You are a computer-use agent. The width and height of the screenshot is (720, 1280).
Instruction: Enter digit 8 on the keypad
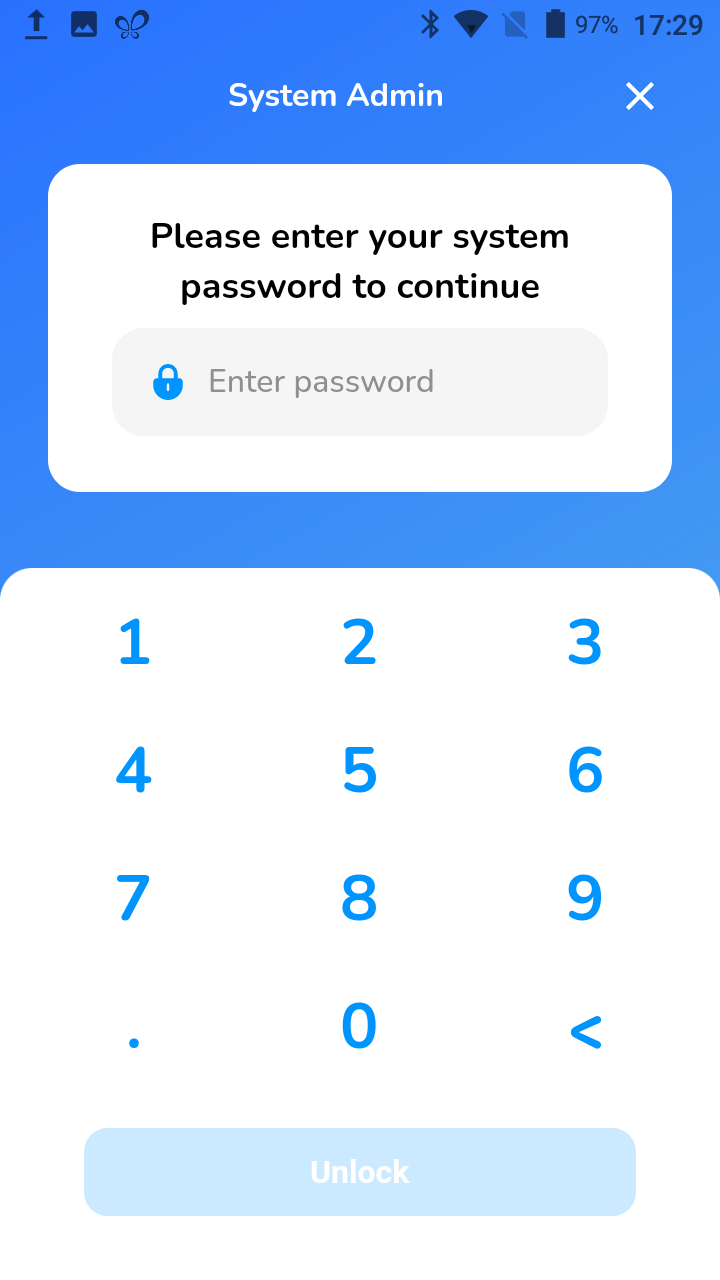(359, 898)
